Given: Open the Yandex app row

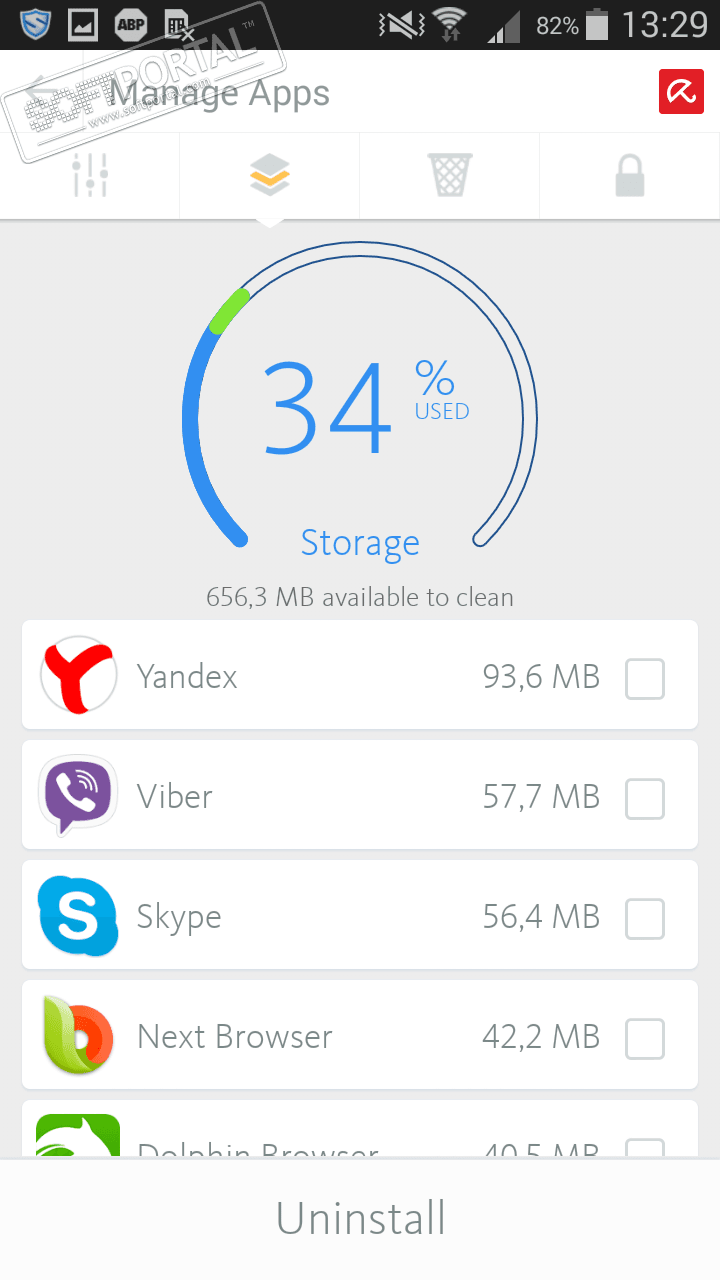Looking at the screenshot, I should click(x=300, y=676).
